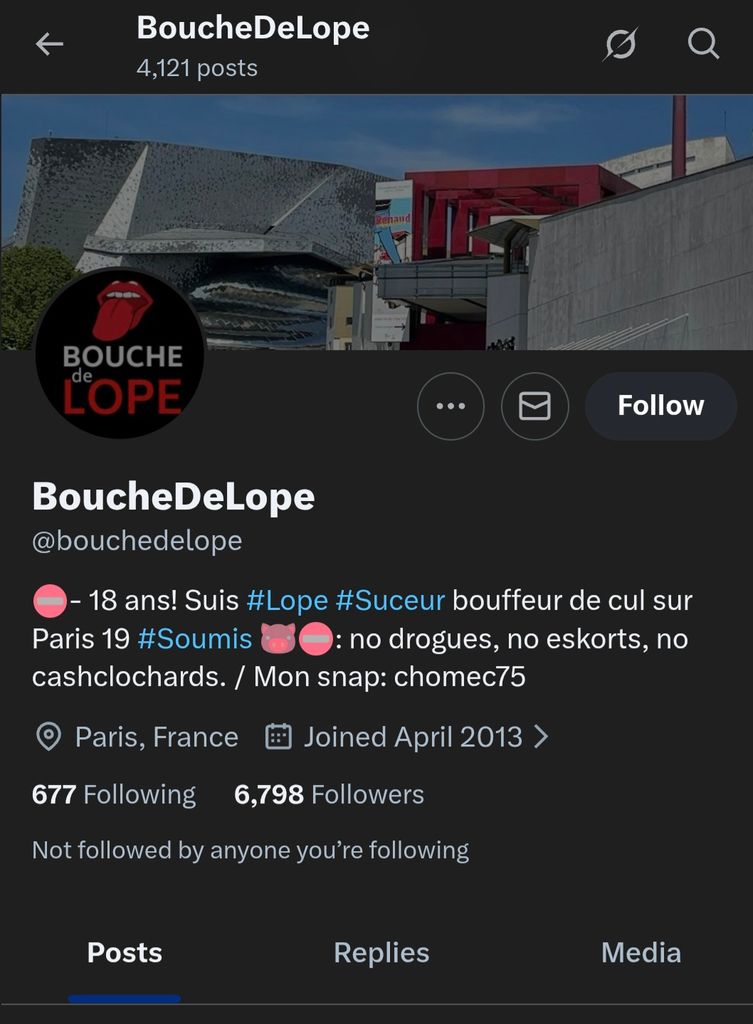Open the #Lope hashtag link

287,601
